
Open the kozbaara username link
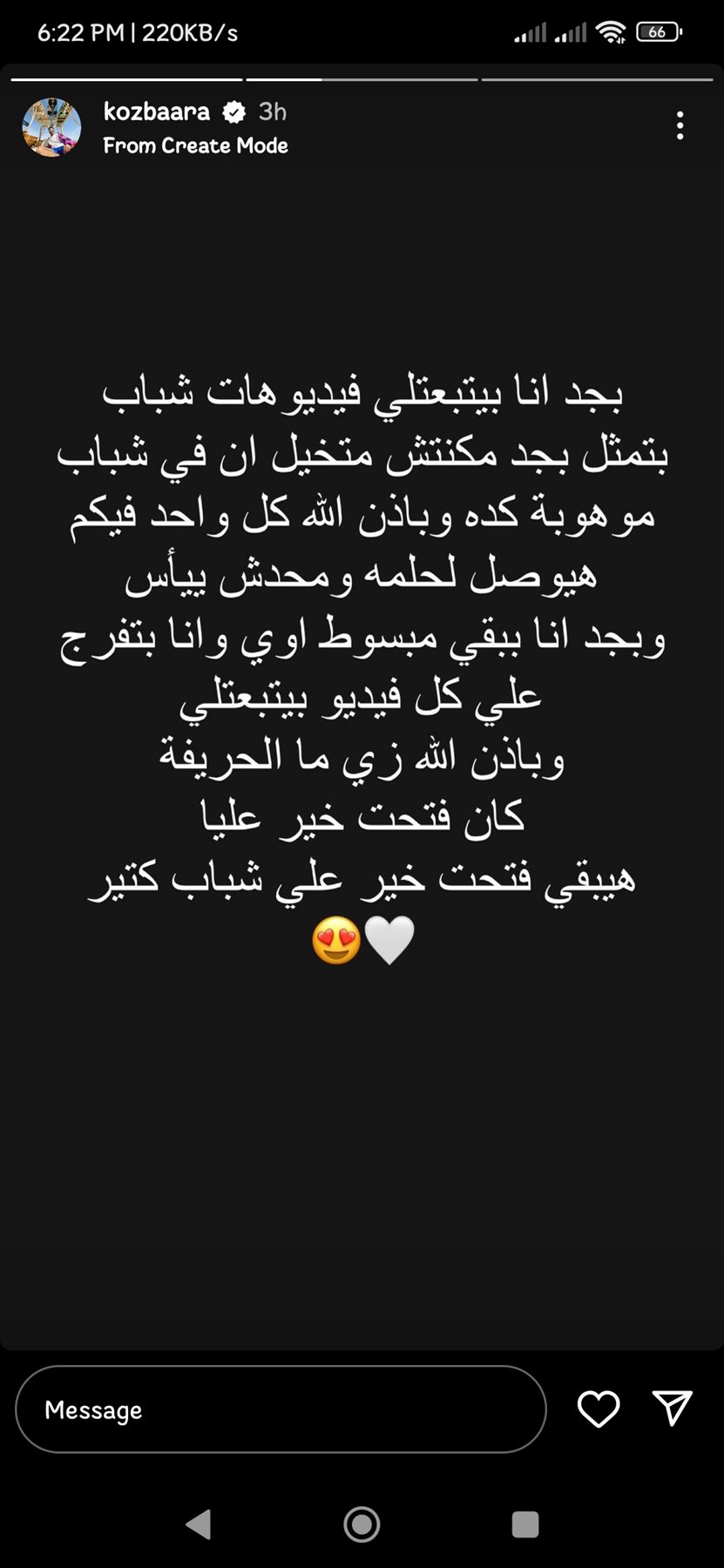(156, 112)
